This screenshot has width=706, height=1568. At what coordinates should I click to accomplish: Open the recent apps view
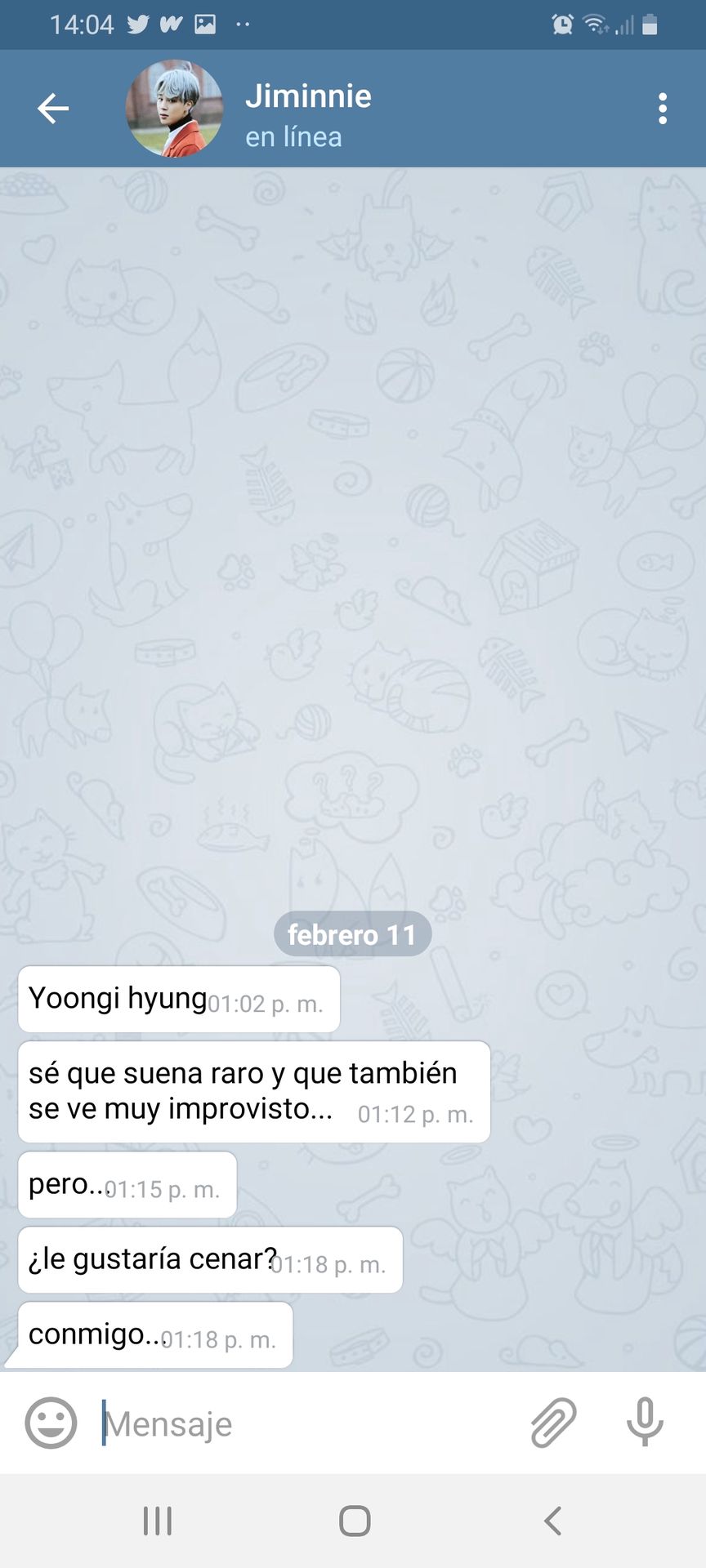tap(158, 1521)
